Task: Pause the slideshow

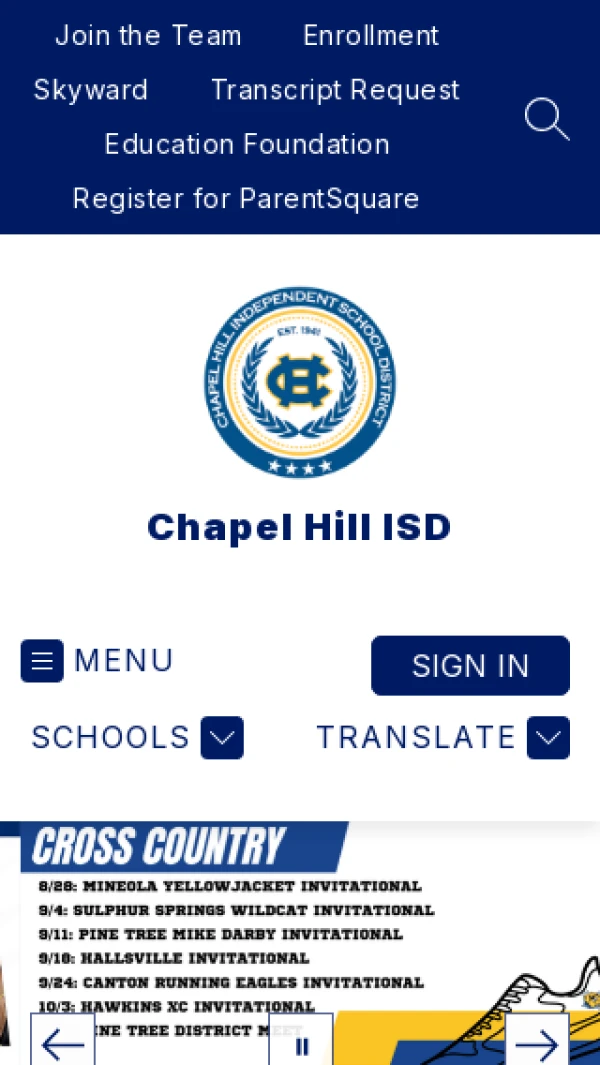Action: coord(301,1039)
